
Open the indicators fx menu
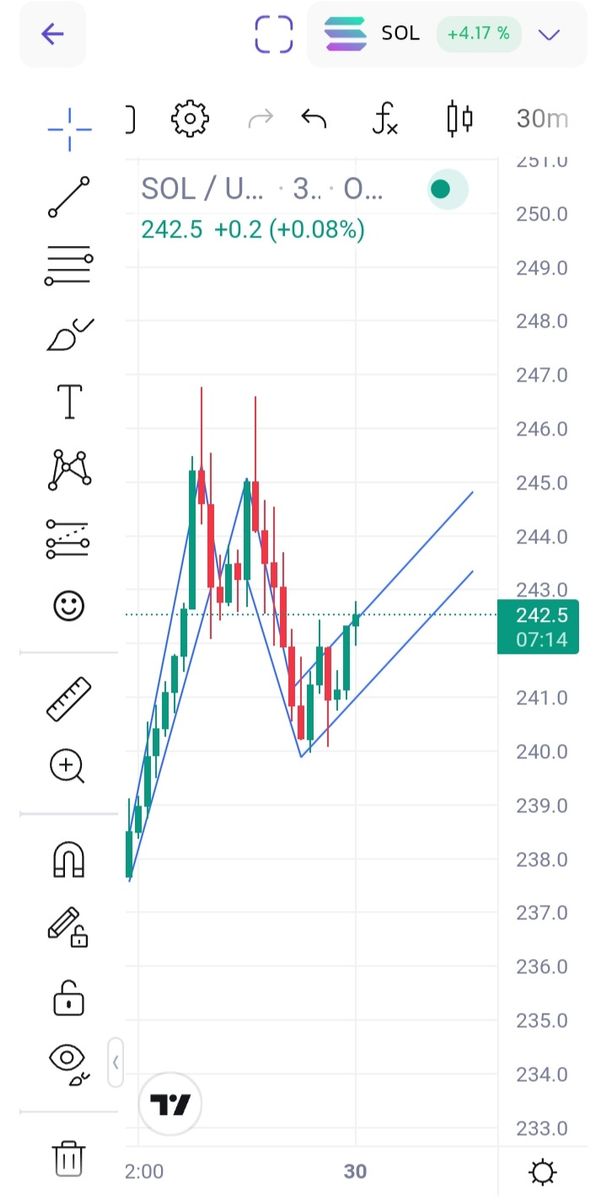point(385,119)
